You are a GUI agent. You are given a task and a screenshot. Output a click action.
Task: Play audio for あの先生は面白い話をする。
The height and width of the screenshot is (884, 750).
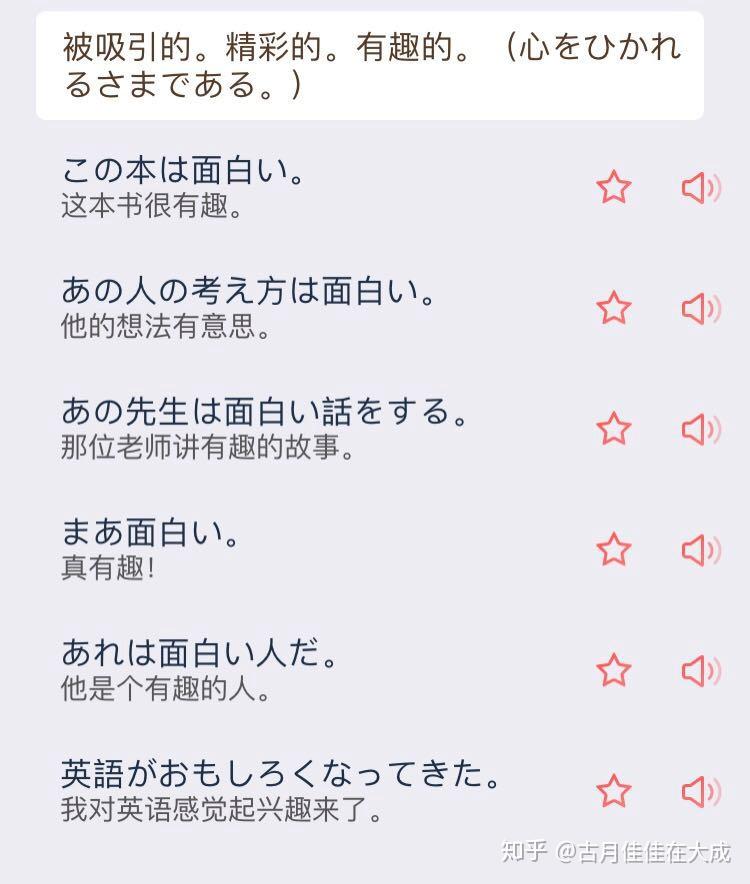click(x=701, y=429)
